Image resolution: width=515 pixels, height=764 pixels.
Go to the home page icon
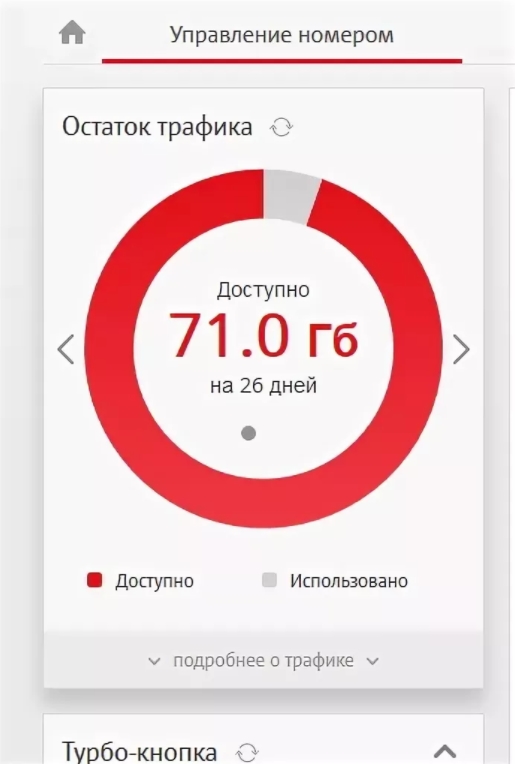(72, 33)
